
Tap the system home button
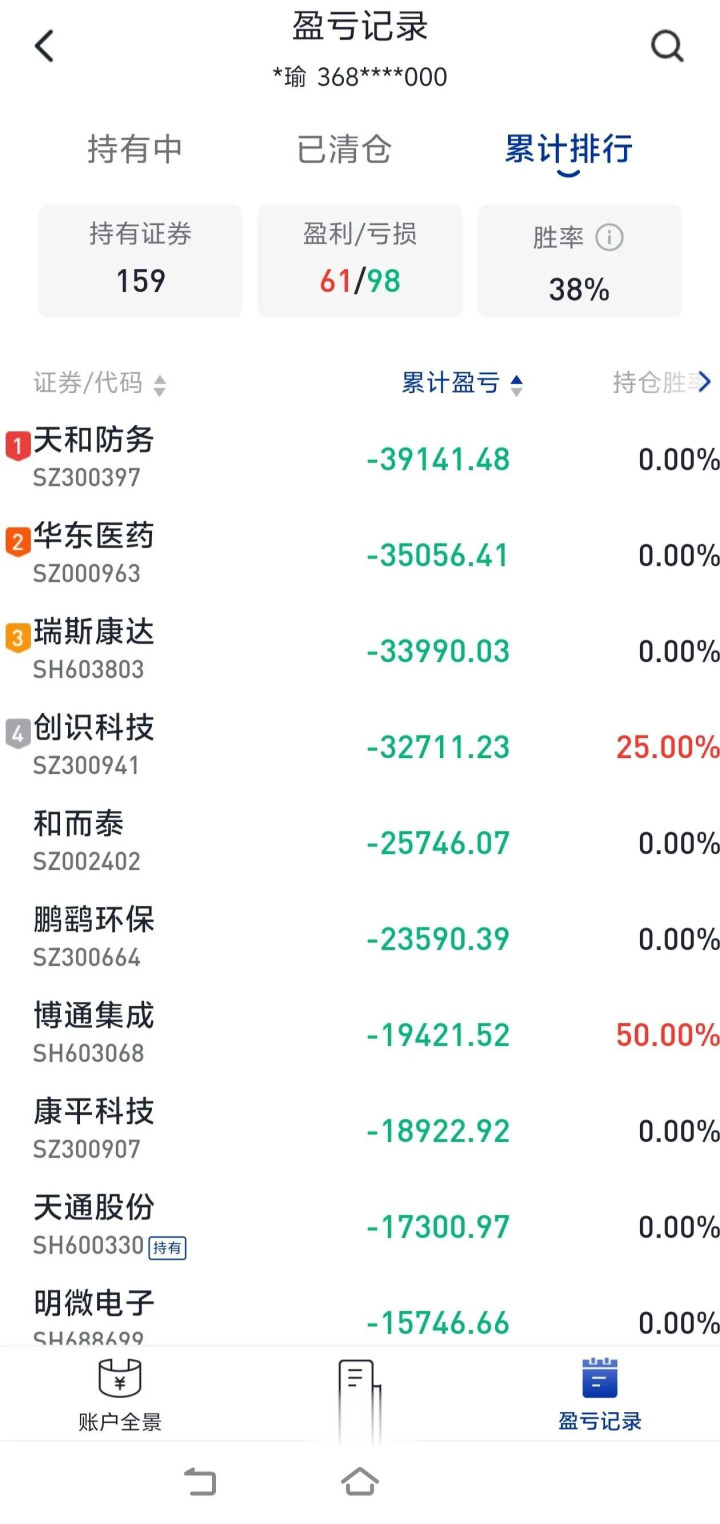360,1481
